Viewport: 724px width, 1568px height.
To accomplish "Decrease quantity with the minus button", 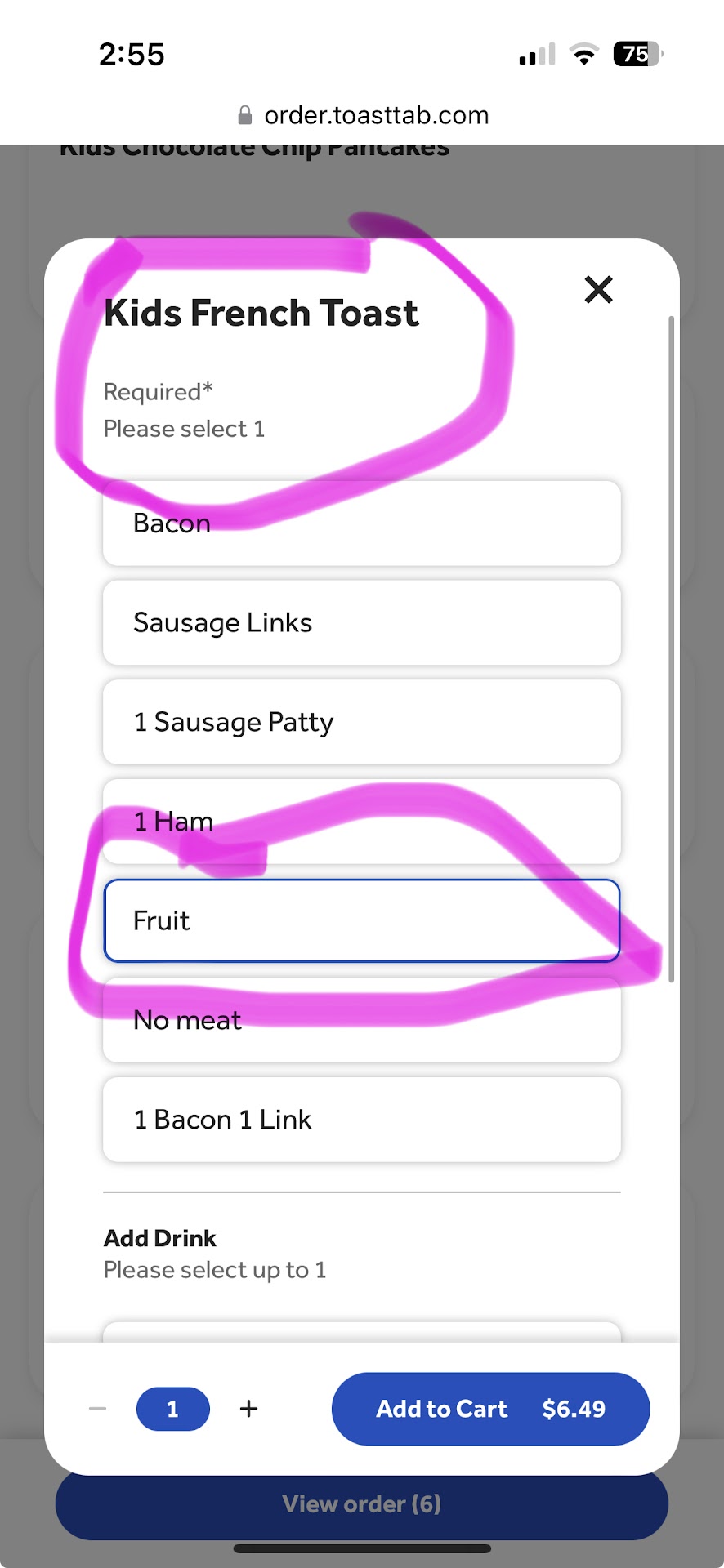I will click(x=98, y=1409).
